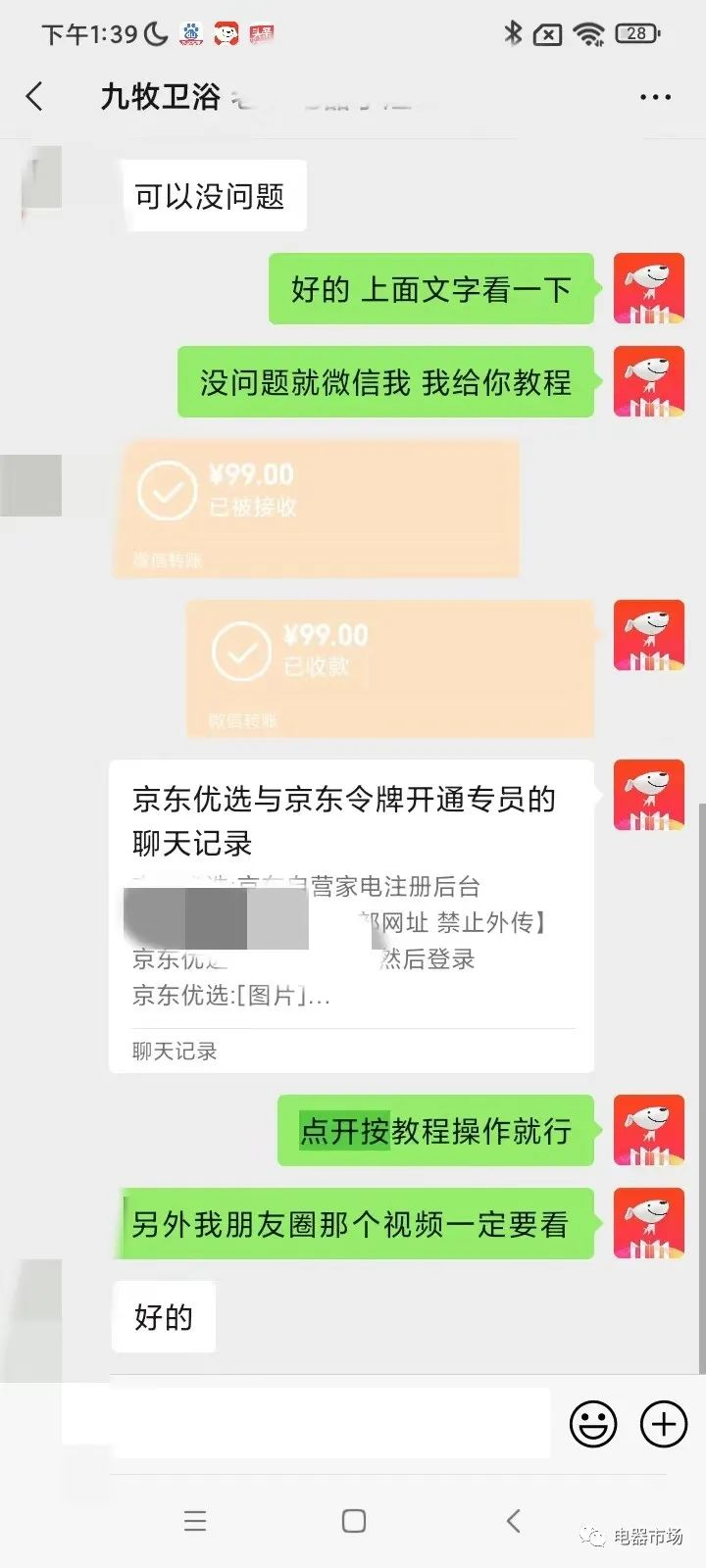
Task: Open recent apps from navigation bar
Action: [195, 1520]
